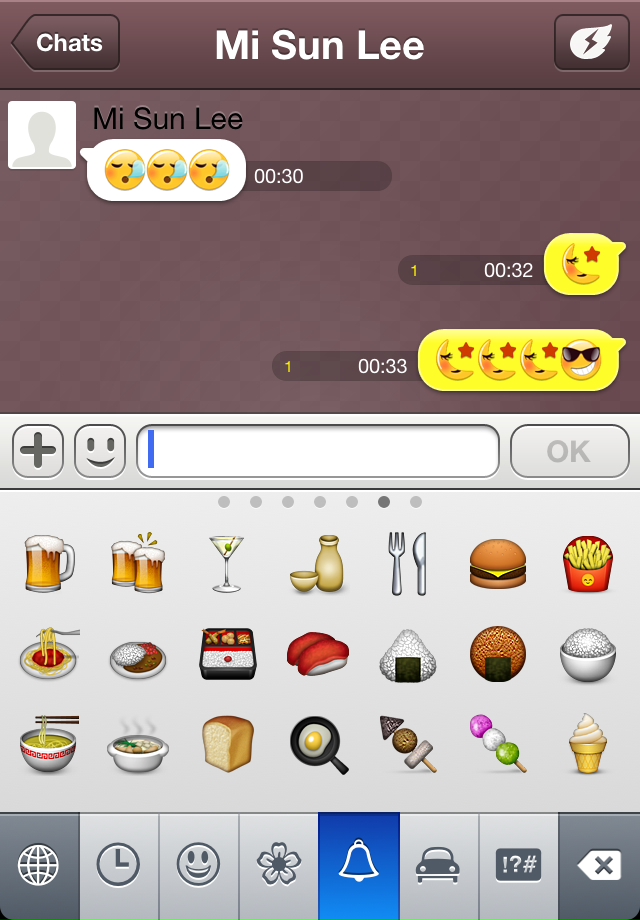640x920 pixels.
Task: Switch keyboard with the globe key
Action: 39,866
